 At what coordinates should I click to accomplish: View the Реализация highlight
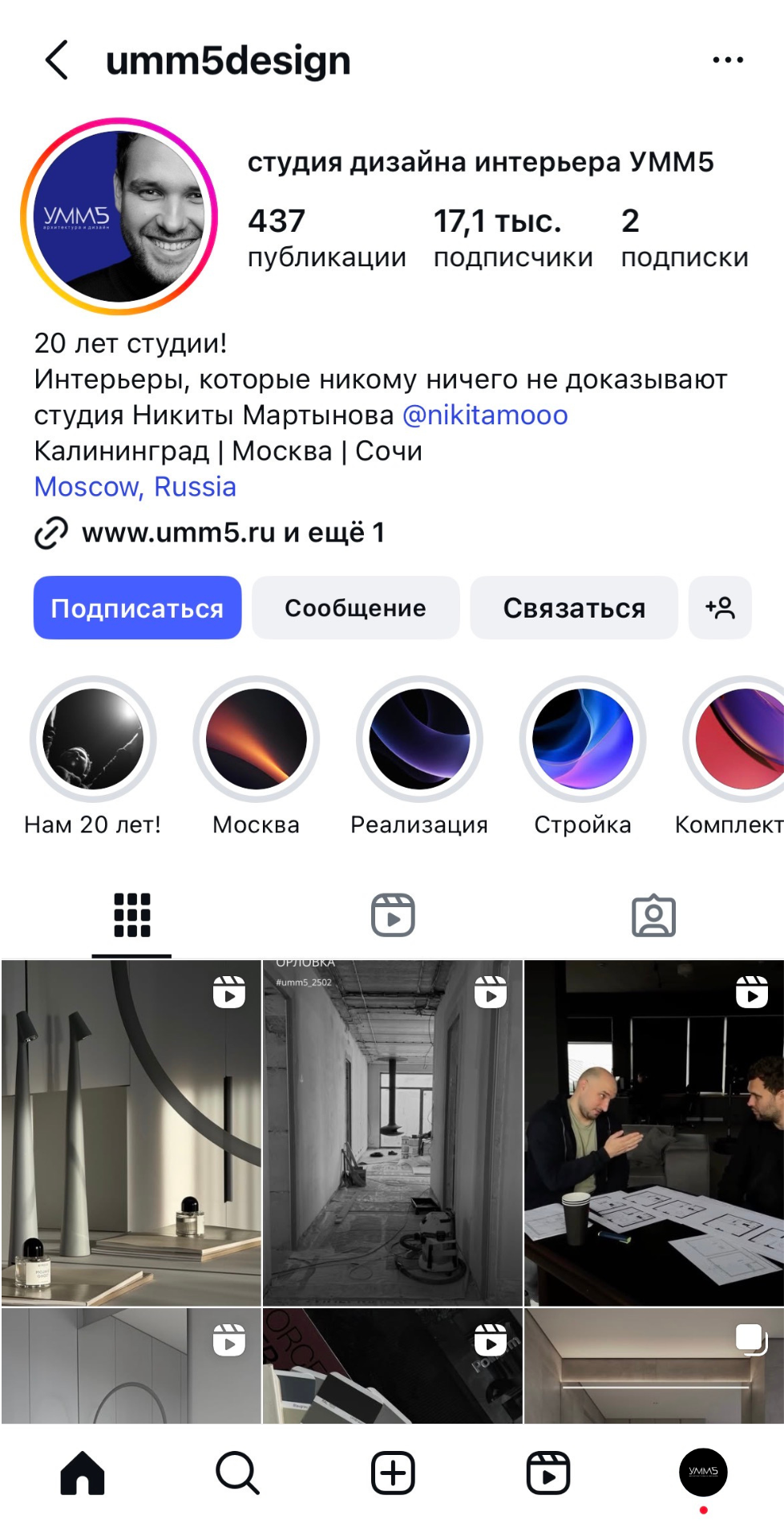419,740
